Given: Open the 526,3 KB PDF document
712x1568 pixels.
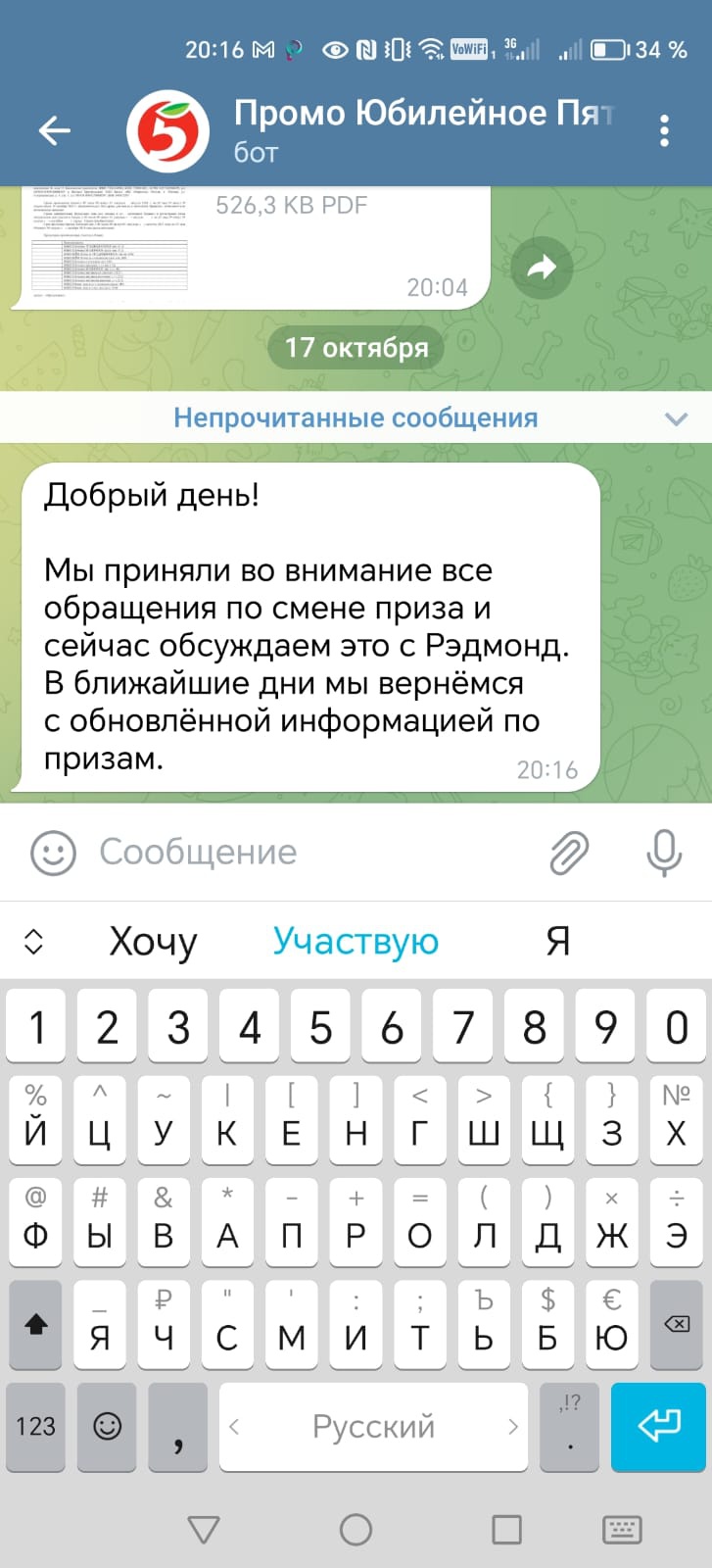Looking at the screenshot, I should click(x=110, y=240).
